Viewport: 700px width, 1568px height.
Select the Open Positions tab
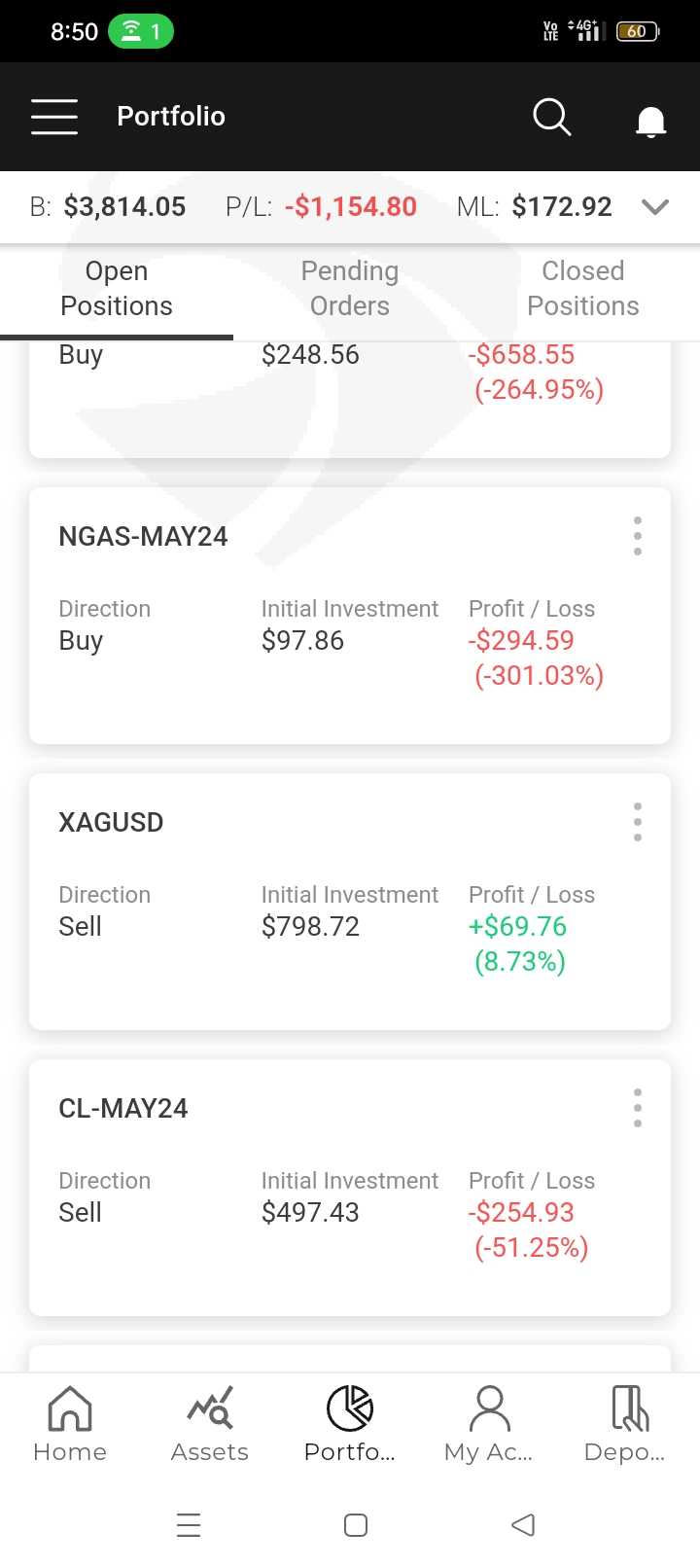tap(117, 288)
